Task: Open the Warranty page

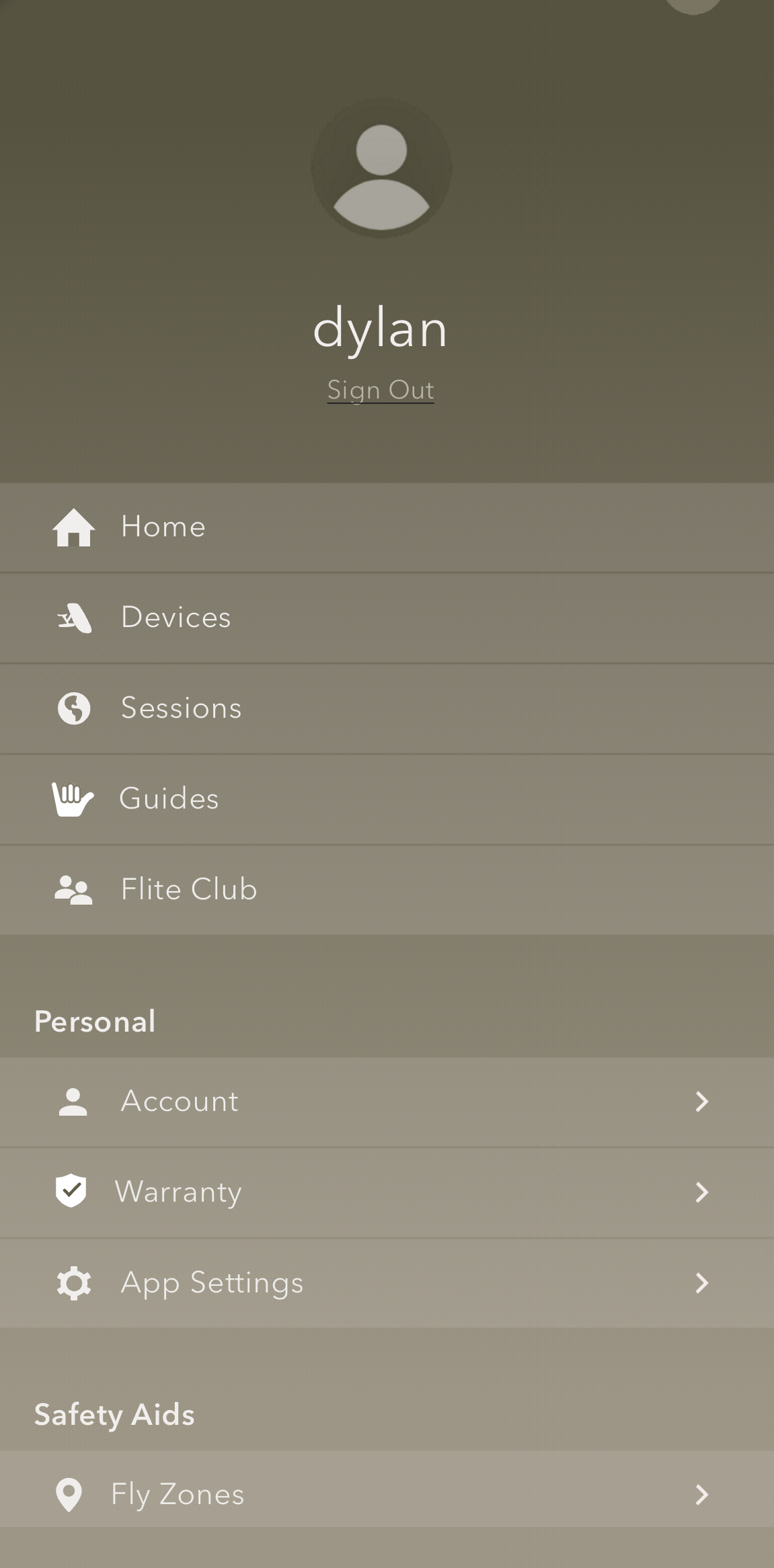Action: pyautogui.click(x=387, y=1192)
